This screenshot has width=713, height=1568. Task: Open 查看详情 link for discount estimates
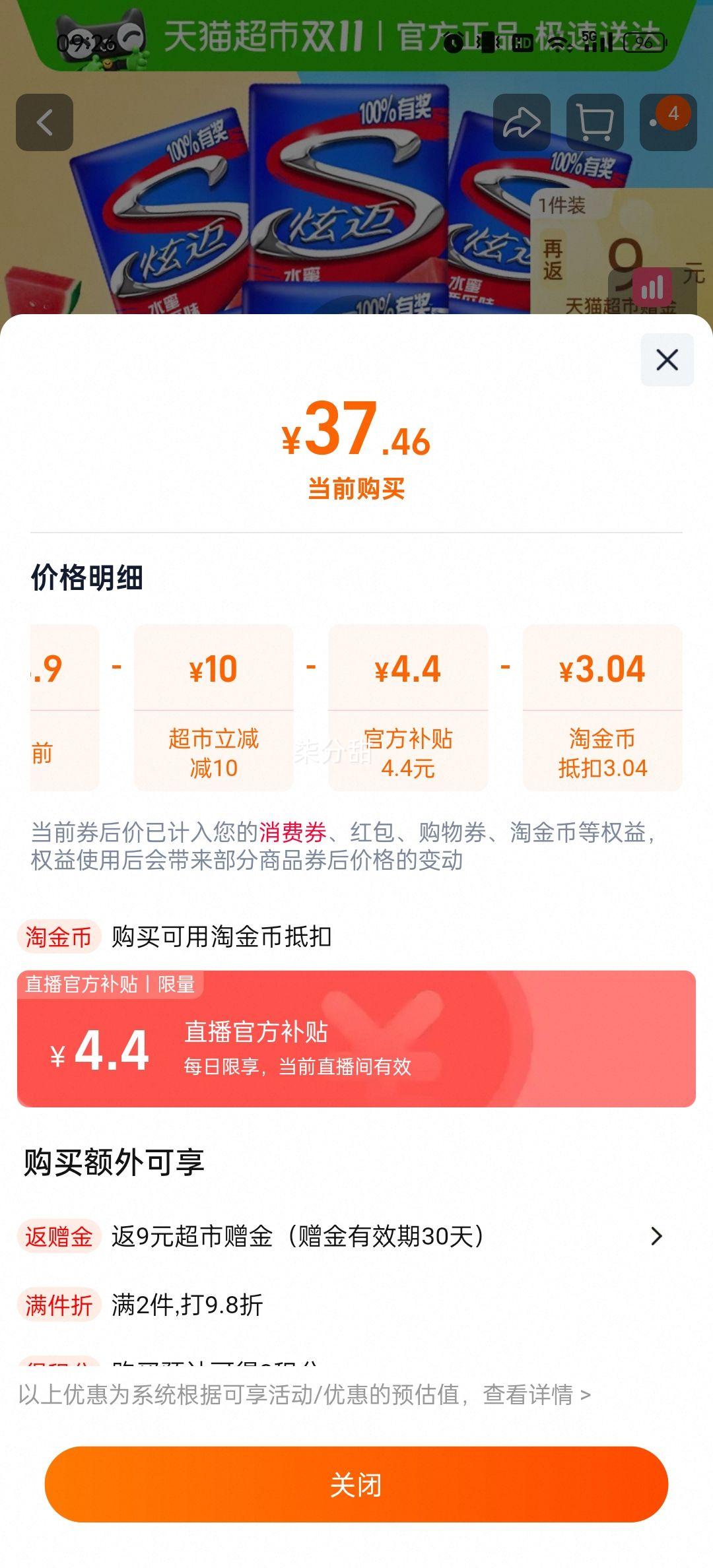(x=536, y=1394)
